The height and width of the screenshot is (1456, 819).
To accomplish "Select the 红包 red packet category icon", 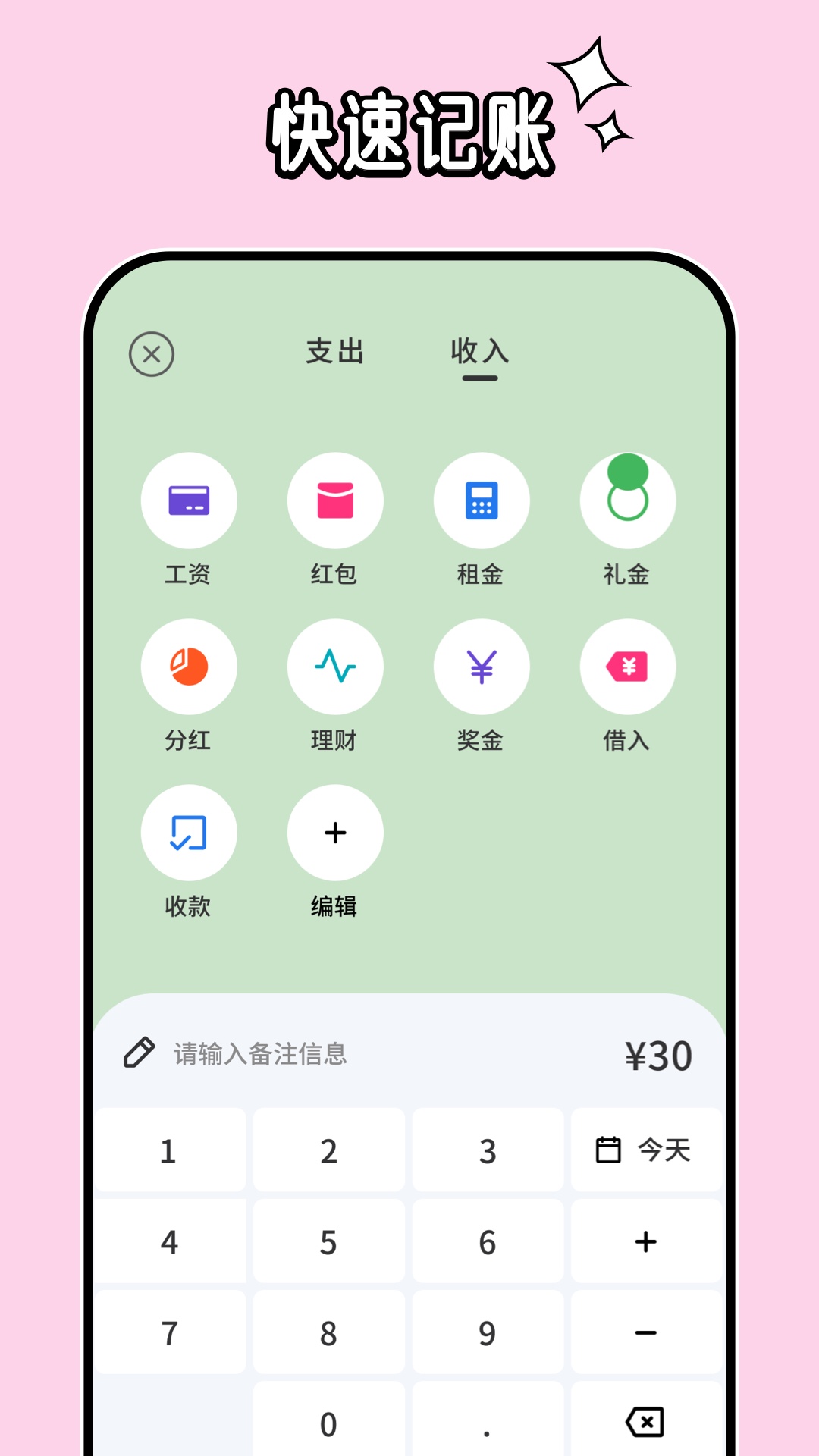I will click(x=335, y=500).
